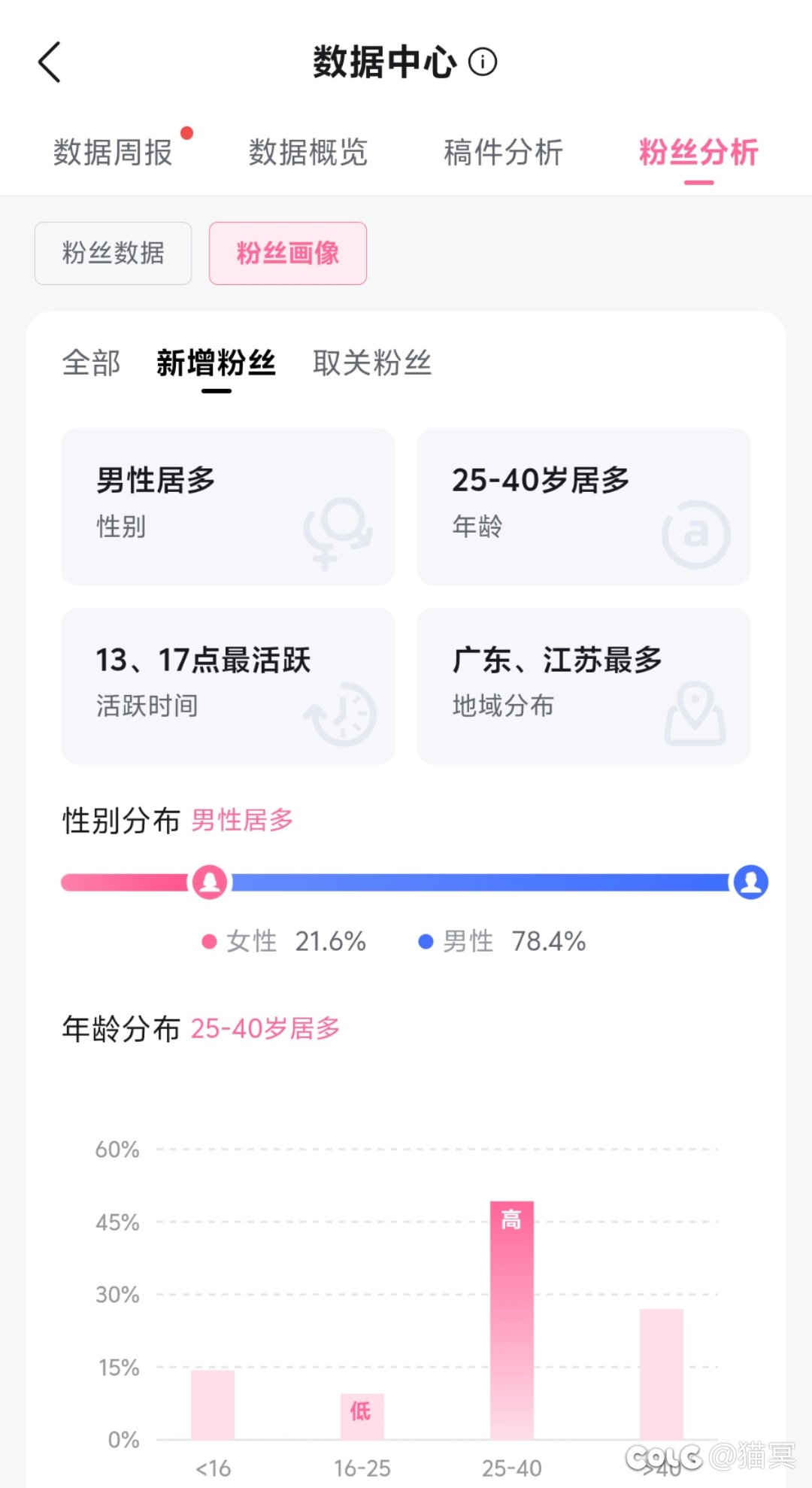Open the 年龄 card showing 25-40岁居多
Image resolution: width=812 pixels, height=1488 pixels.
coord(583,506)
